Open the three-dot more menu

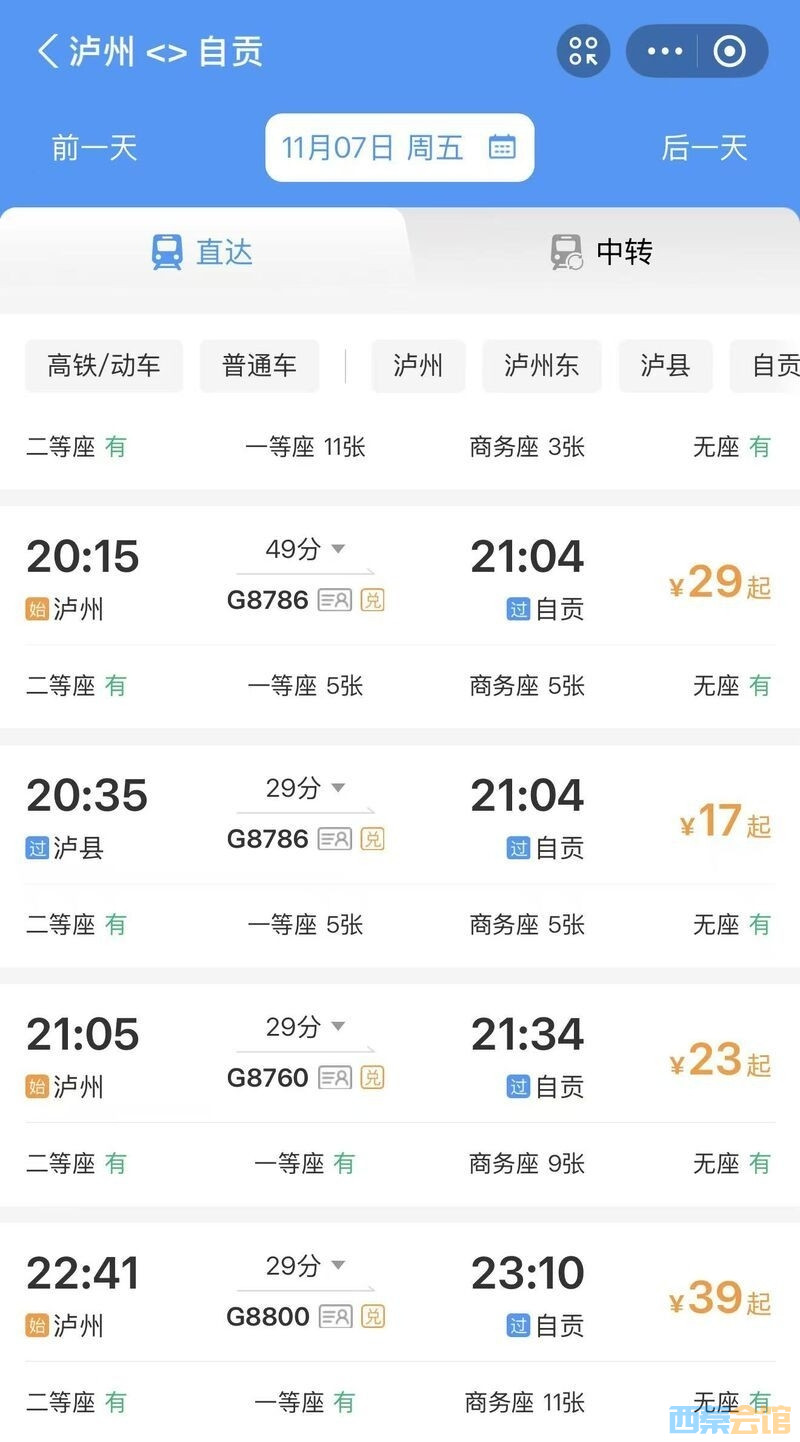click(x=665, y=51)
